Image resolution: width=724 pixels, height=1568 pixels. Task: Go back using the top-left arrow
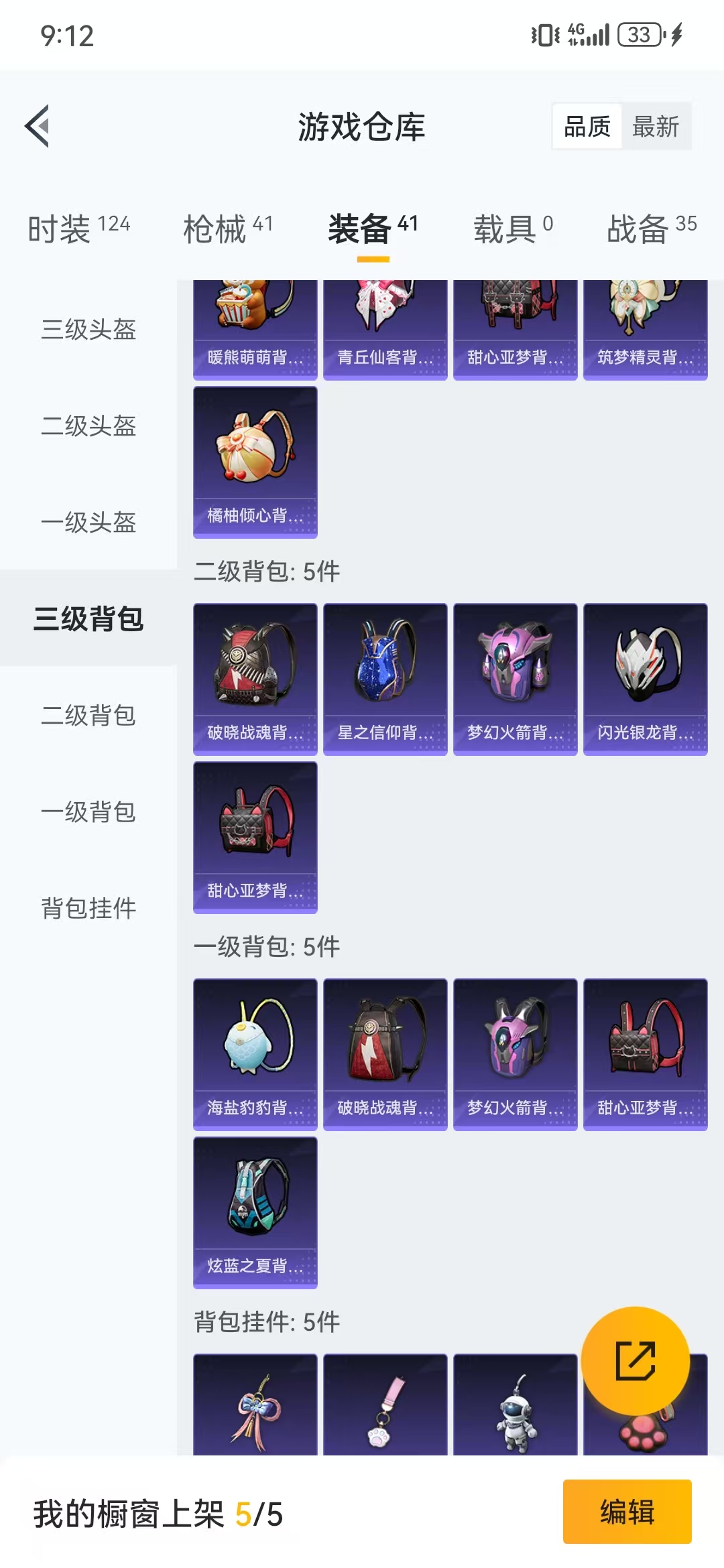pos(38,126)
